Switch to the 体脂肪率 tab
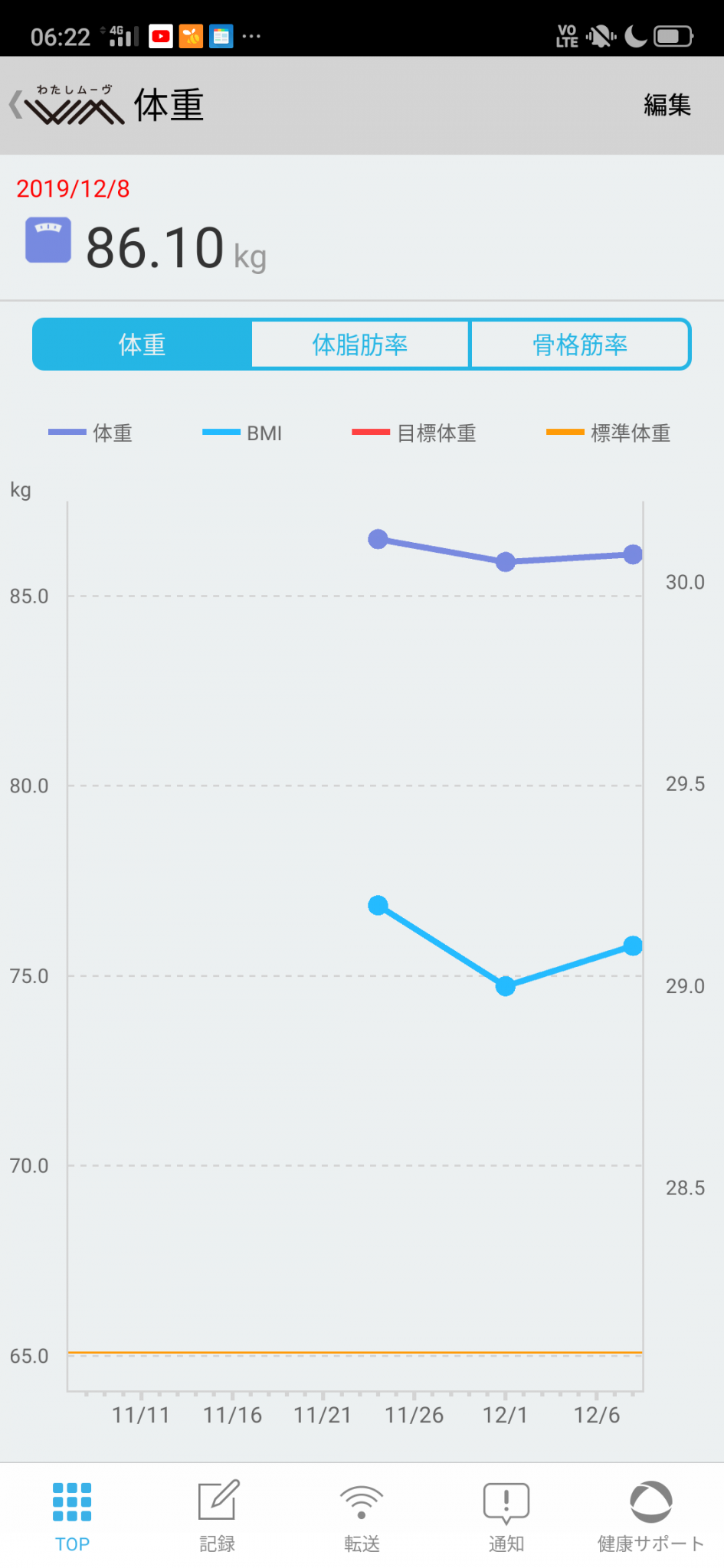 360,345
